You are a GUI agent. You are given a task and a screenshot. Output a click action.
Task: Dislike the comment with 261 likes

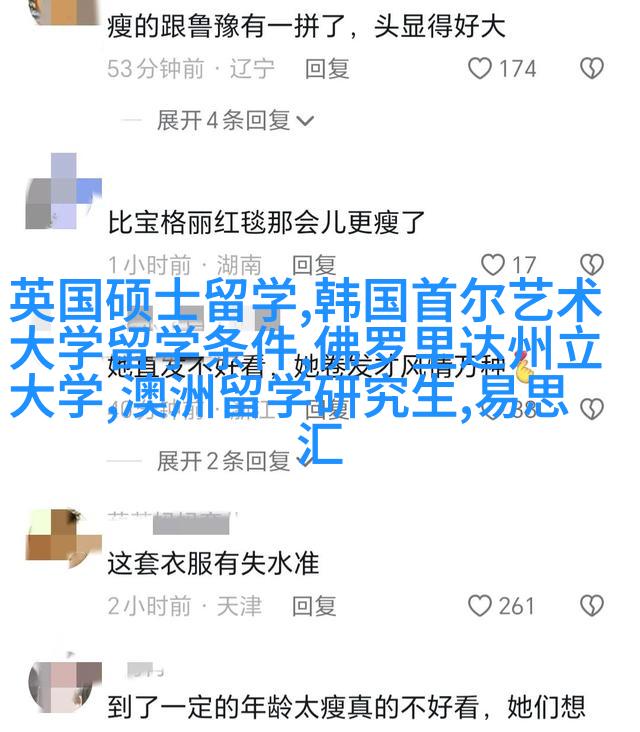(x=592, y=605)
